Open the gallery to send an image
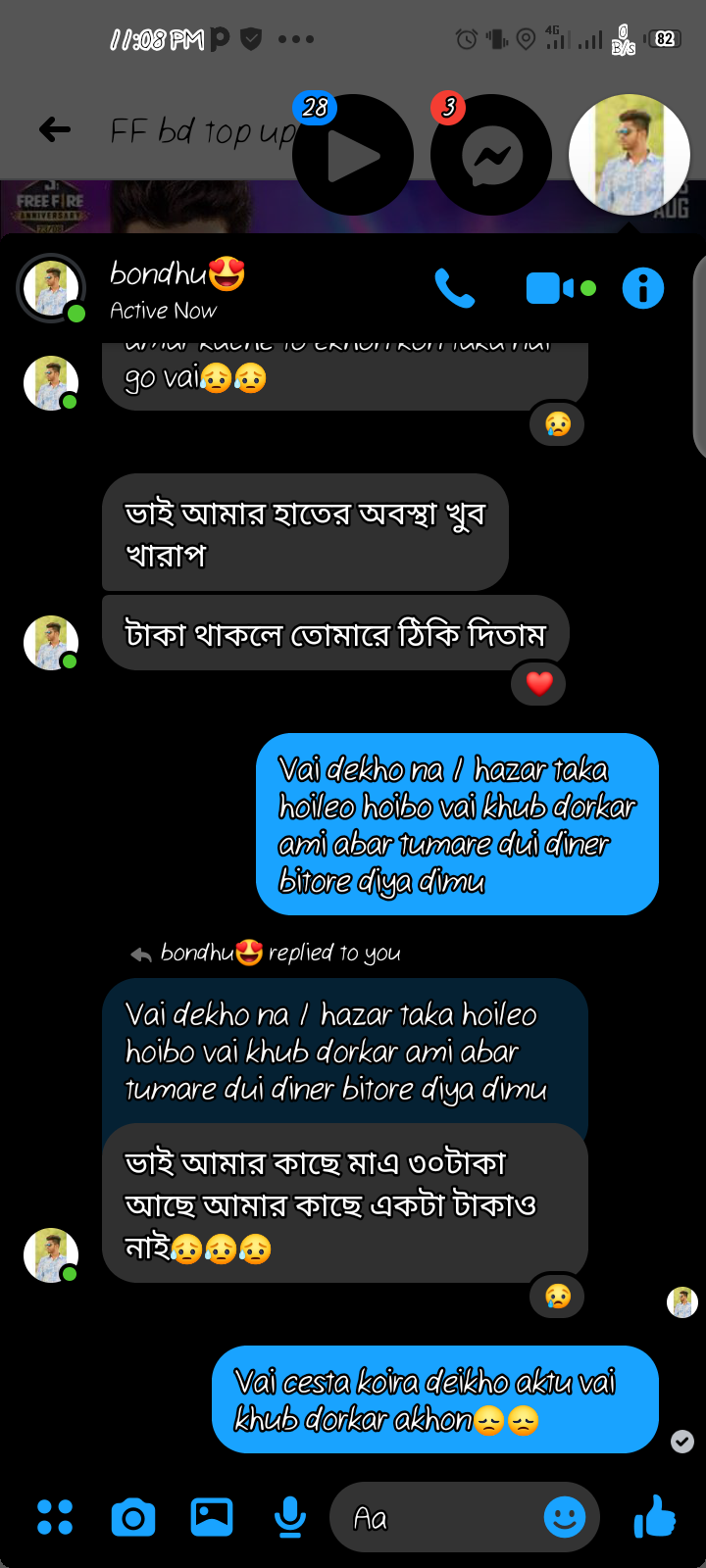The image size is (706, 1568). [212, 1517]
